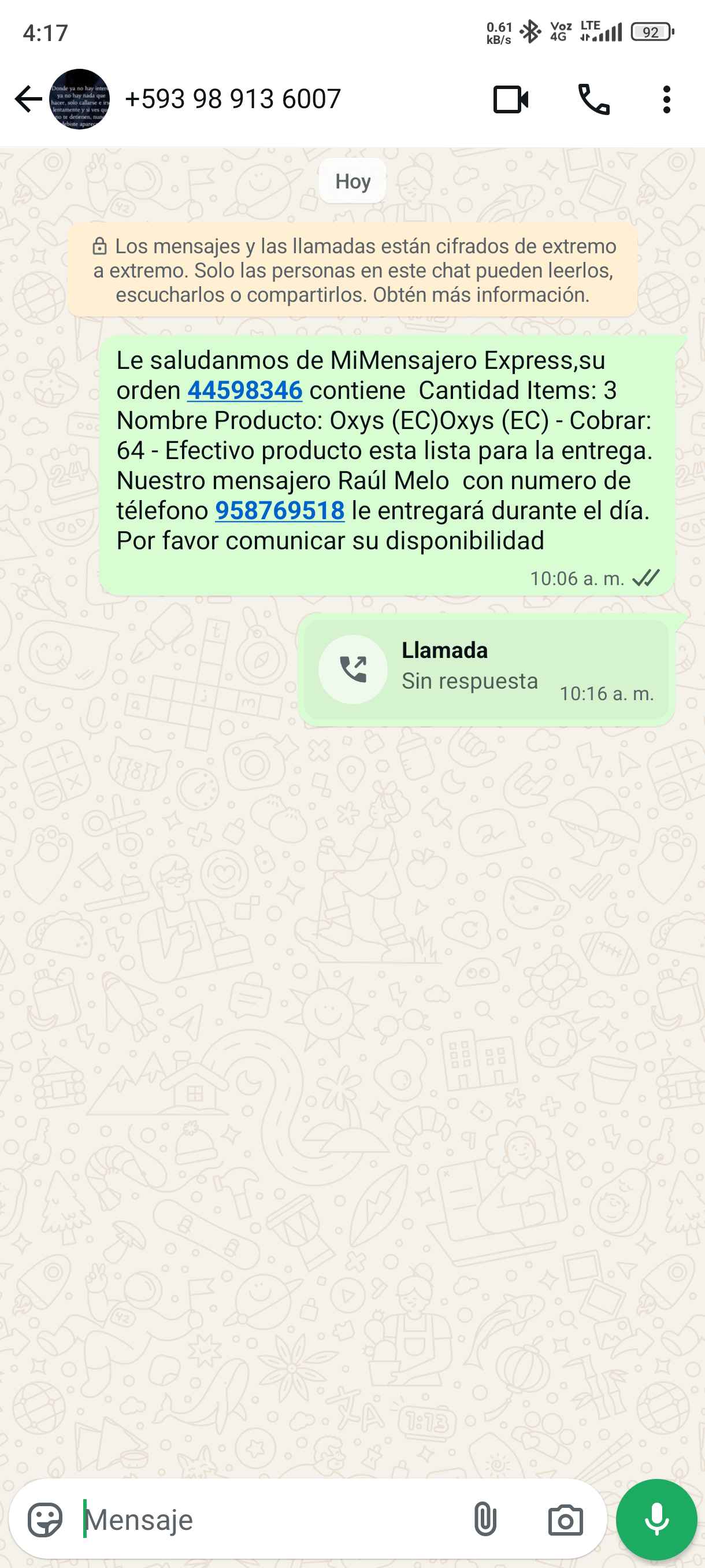Viewport: 705px width, 1568px height.
Task: Start a voice call
Action: pos(593,99)
